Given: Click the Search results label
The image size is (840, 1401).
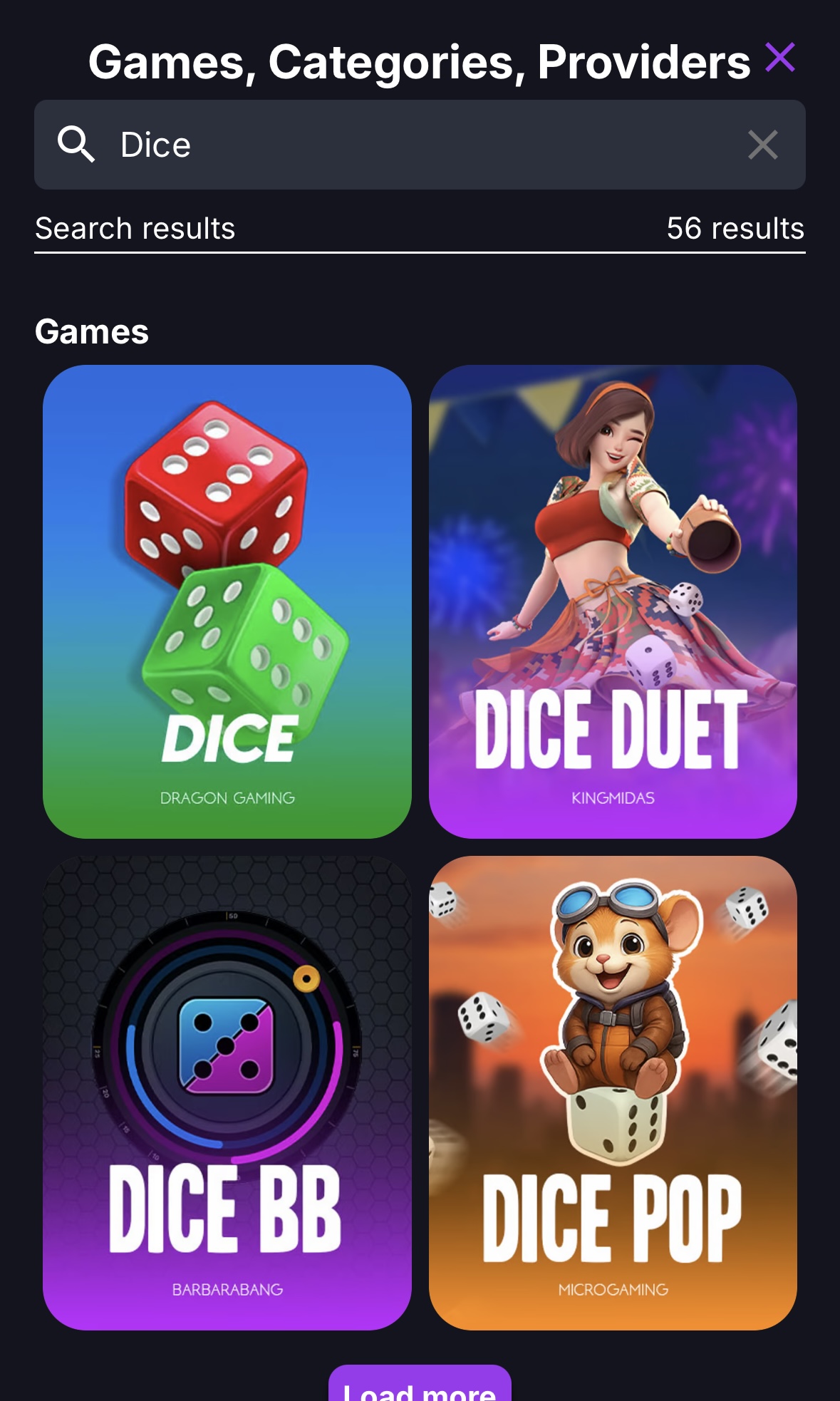Looking at the screenshot, I should point(135,228).
